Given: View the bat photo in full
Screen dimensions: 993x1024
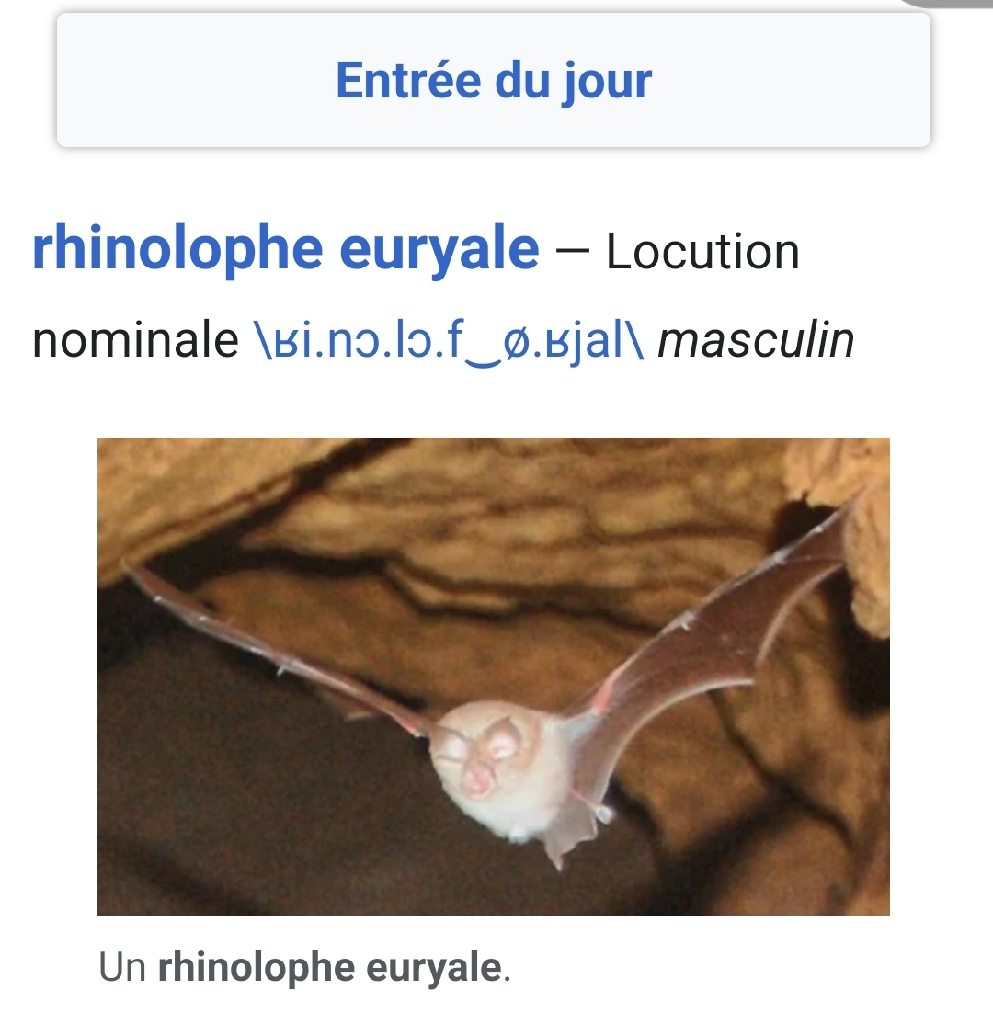Looking at the screenshot, I should [x=493, y=676].
